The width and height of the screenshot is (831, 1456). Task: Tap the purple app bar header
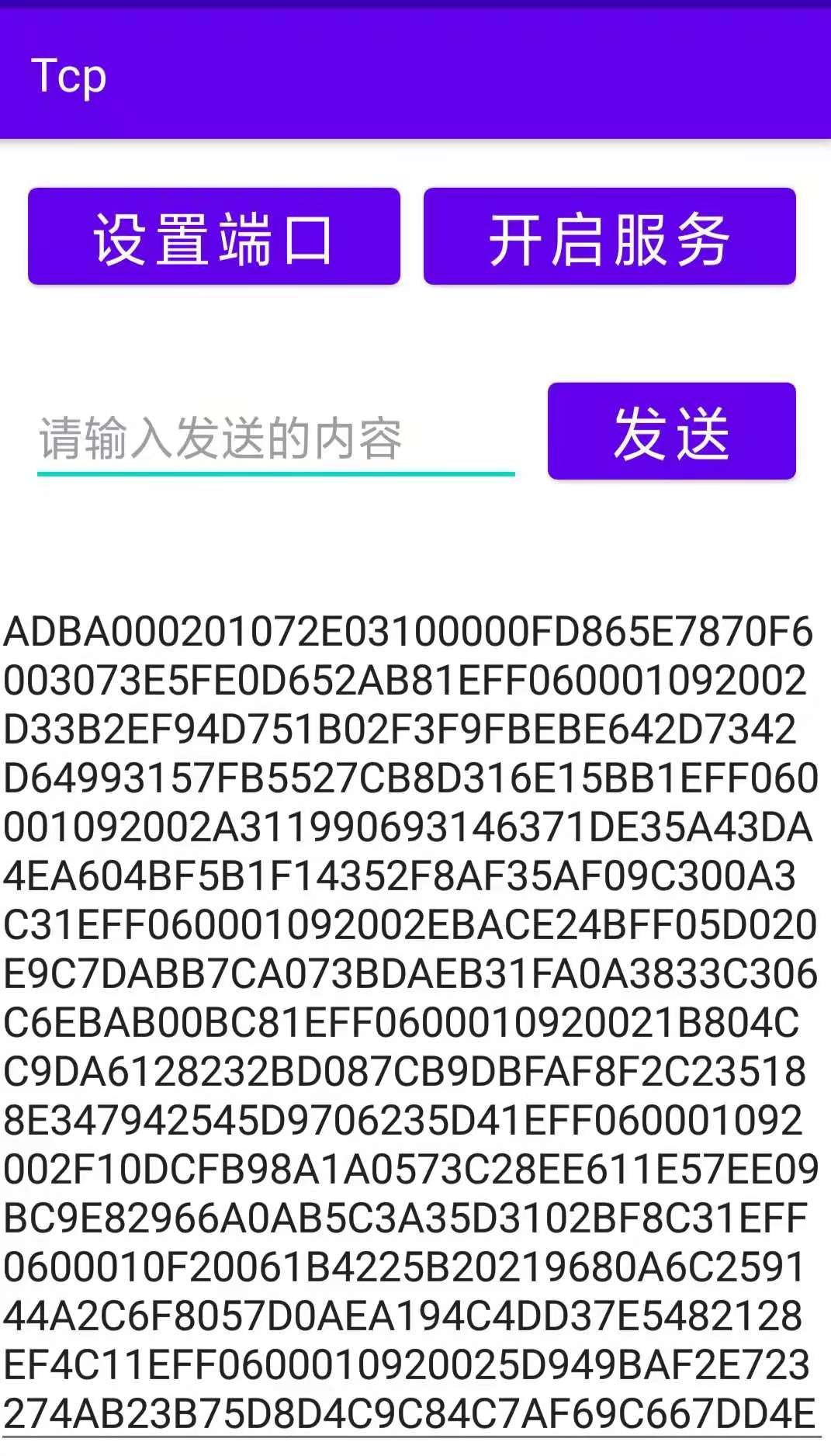point(415,75)
